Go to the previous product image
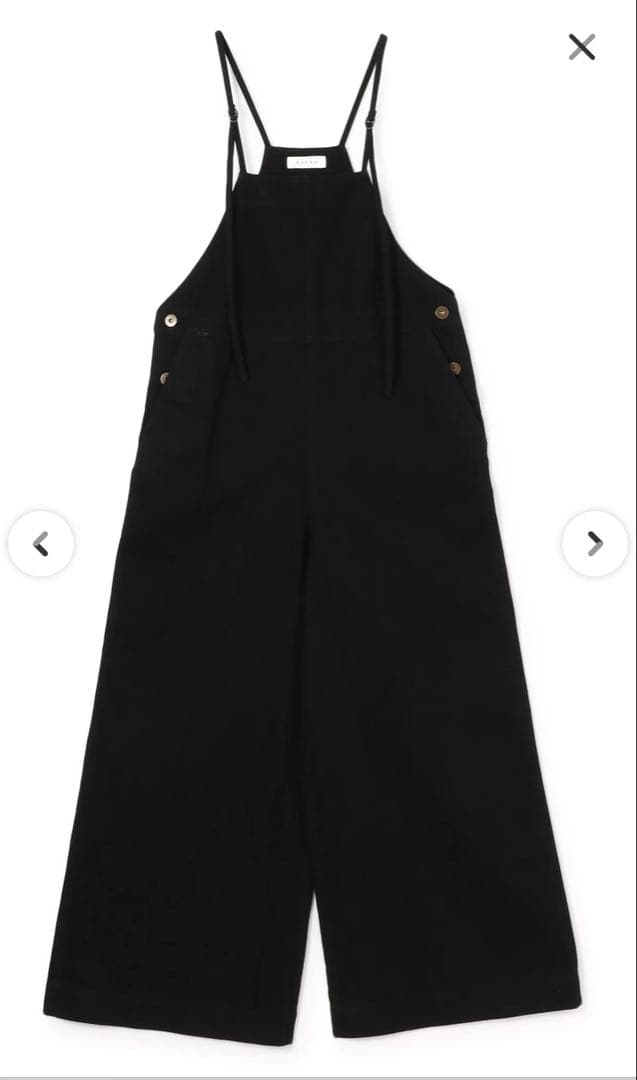The height and width of the screenshot is (1080, 637). pyautogui.click(x=41, y=544)
